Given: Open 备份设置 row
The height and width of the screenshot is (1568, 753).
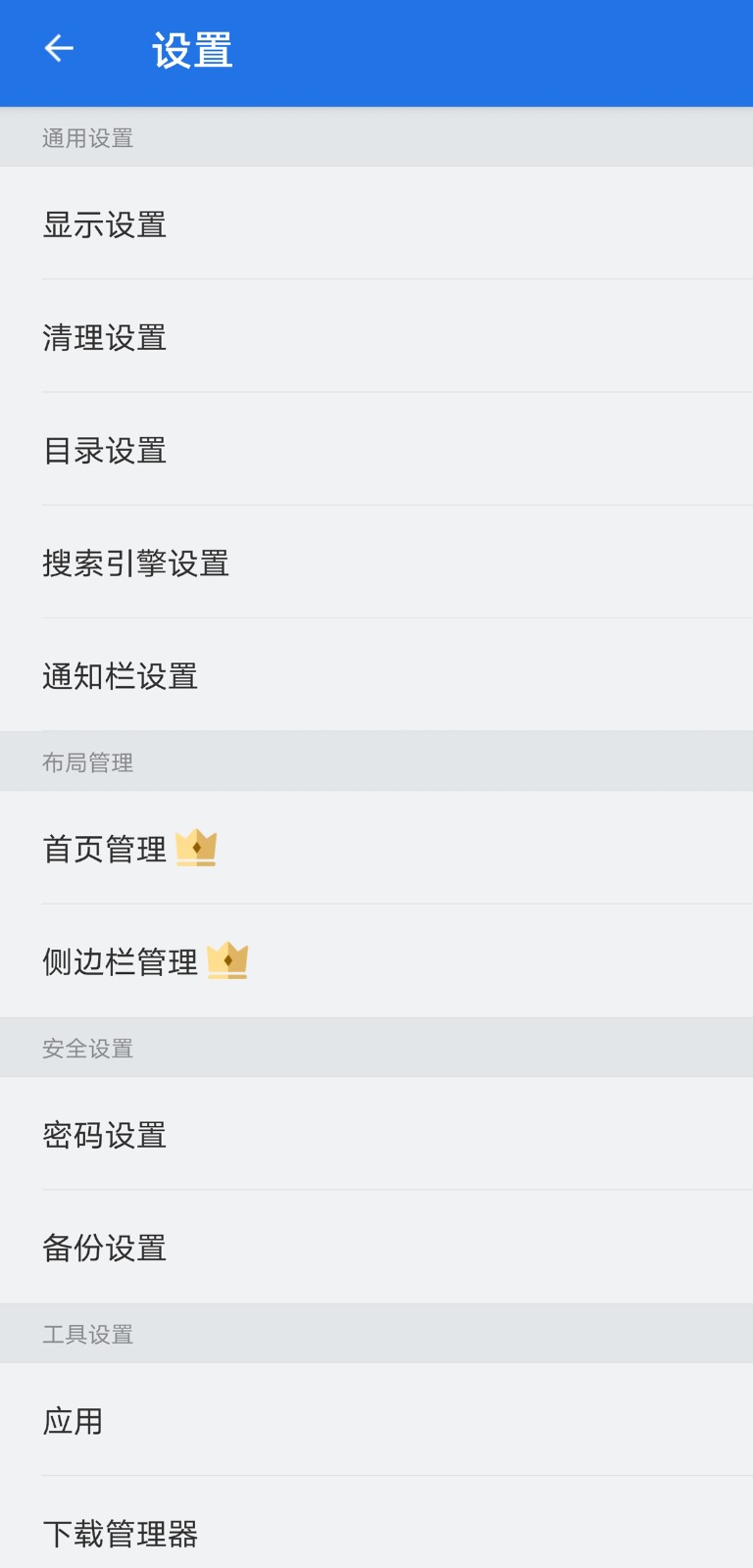Looking at the screenshot, I should click(x=376, y=1248).
